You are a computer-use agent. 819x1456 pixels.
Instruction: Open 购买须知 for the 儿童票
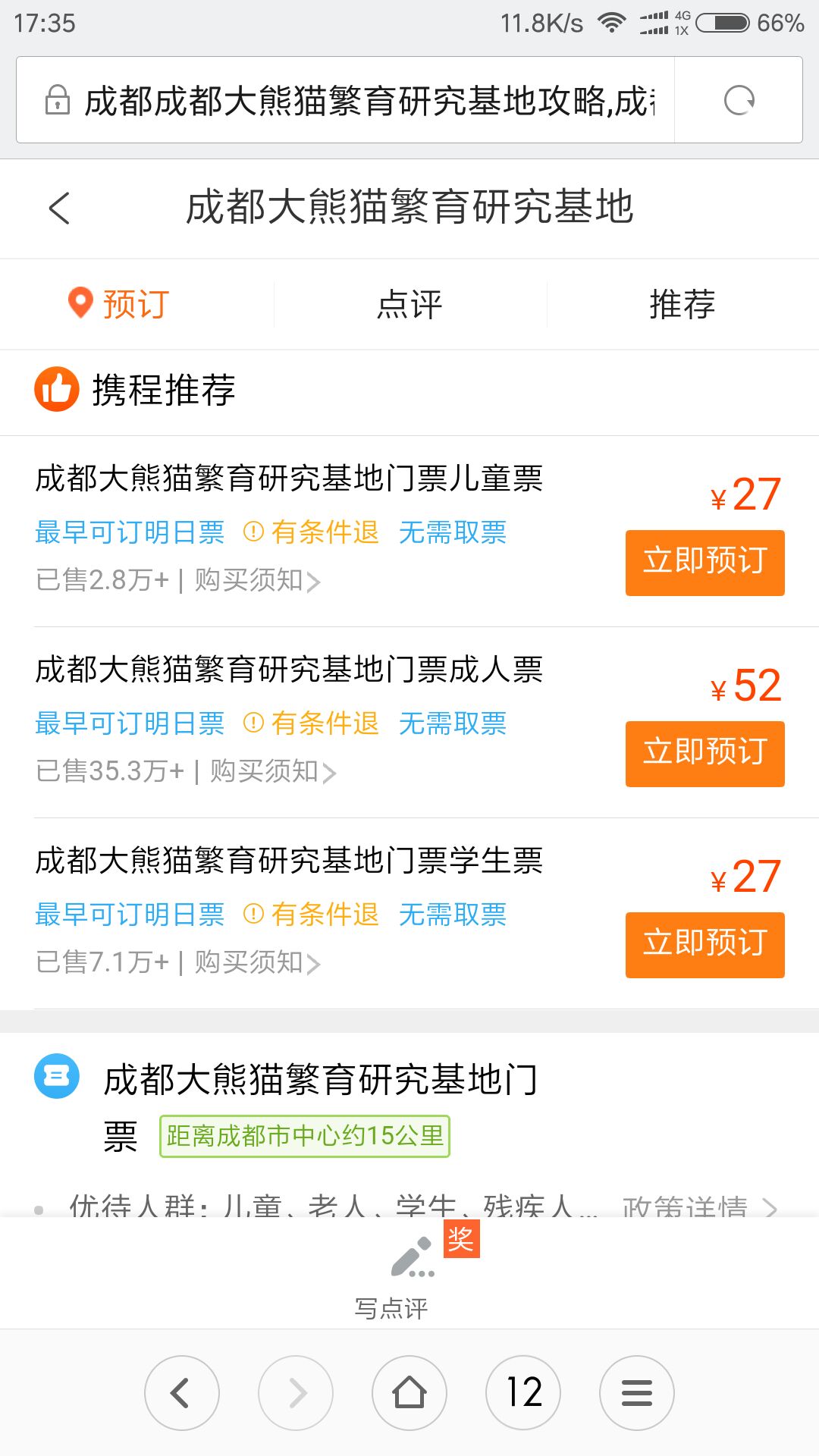[x=257, y=580]
